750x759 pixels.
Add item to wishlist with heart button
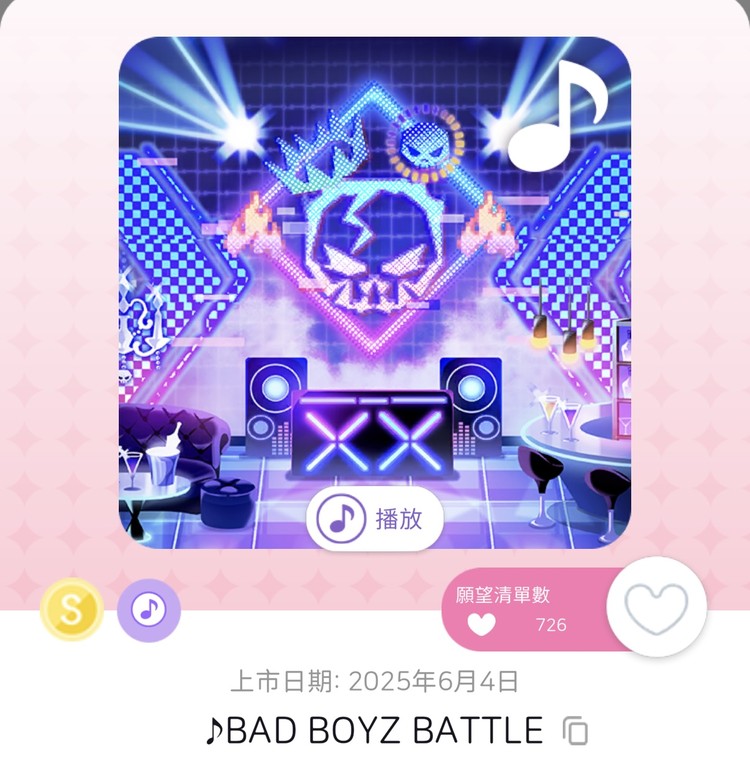[x=656, y=607]
